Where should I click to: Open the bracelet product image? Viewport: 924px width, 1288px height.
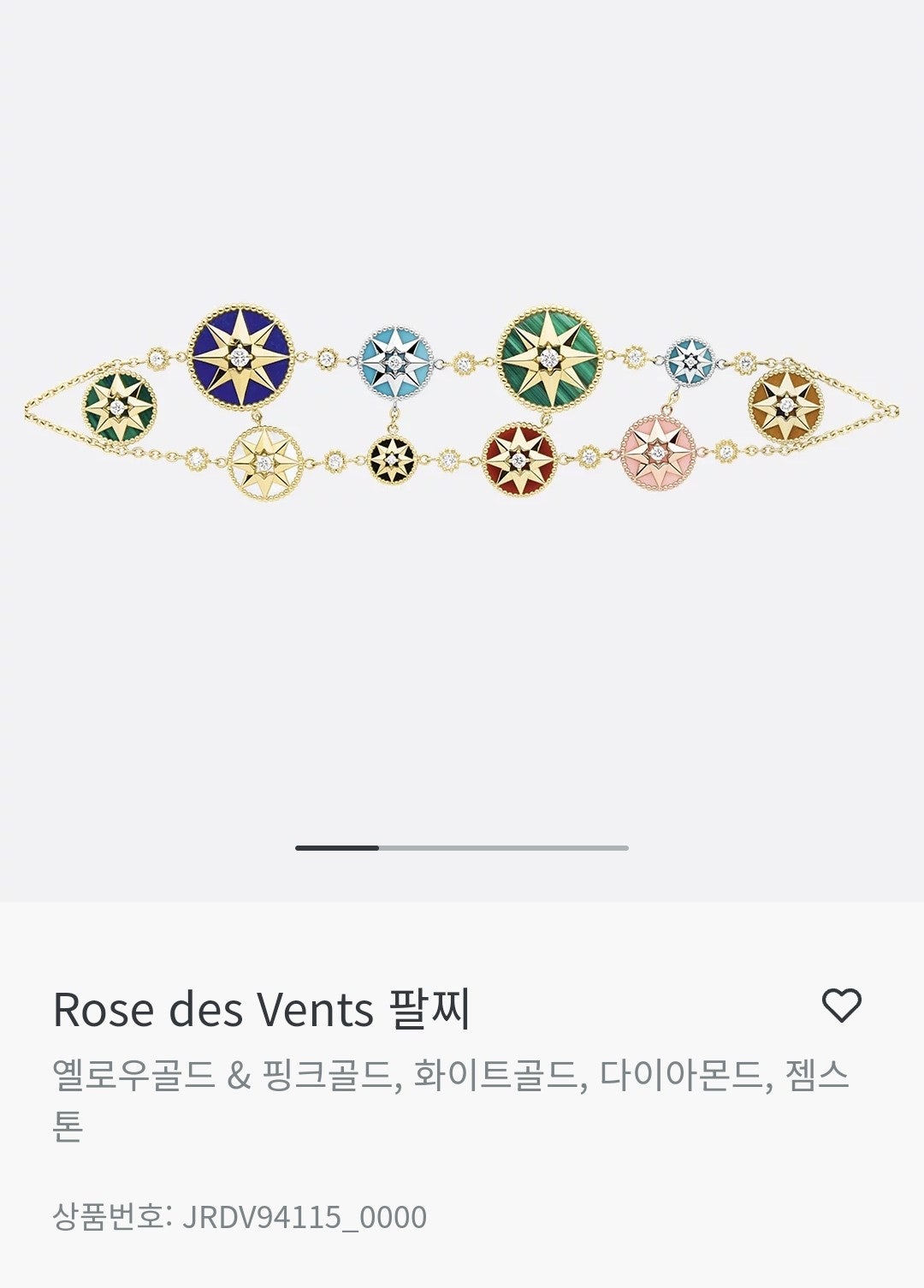pyautogui.click(x=462, y=402)
